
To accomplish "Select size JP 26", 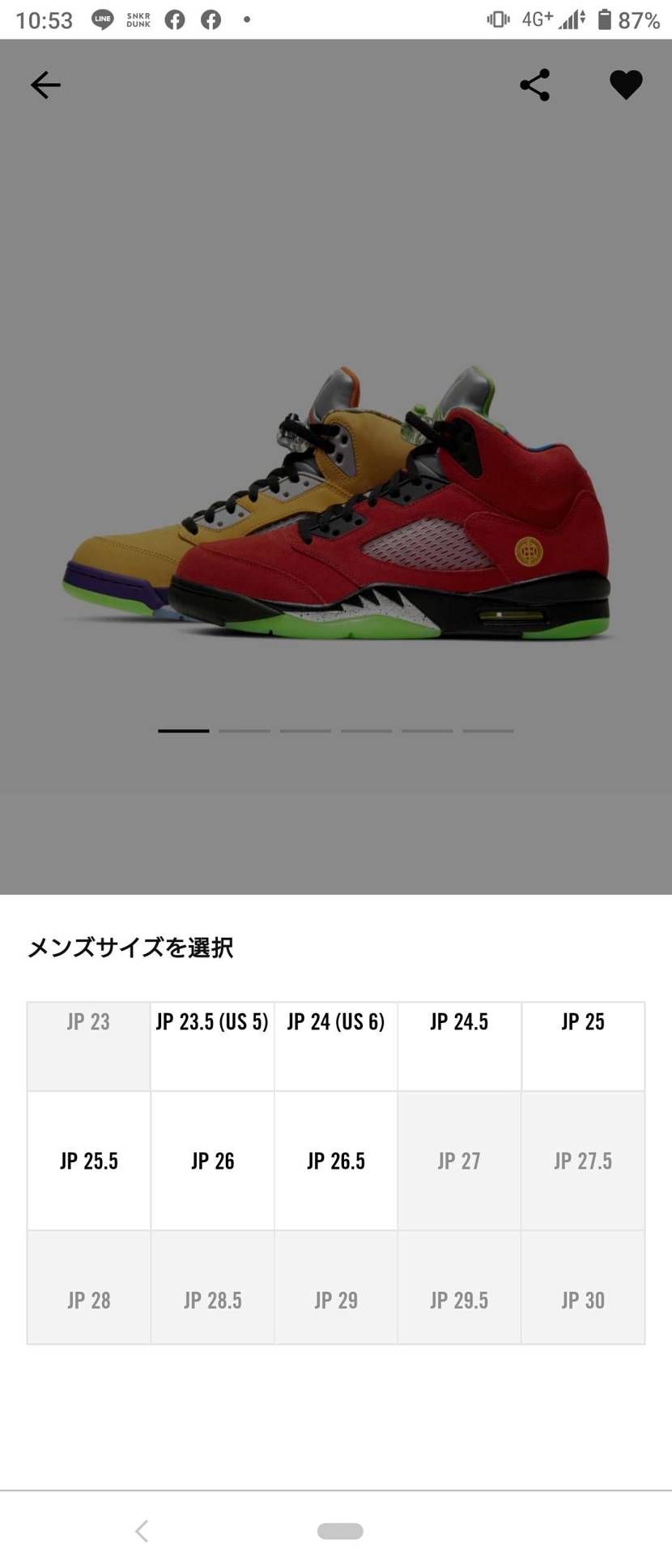I will point(212,1161).
